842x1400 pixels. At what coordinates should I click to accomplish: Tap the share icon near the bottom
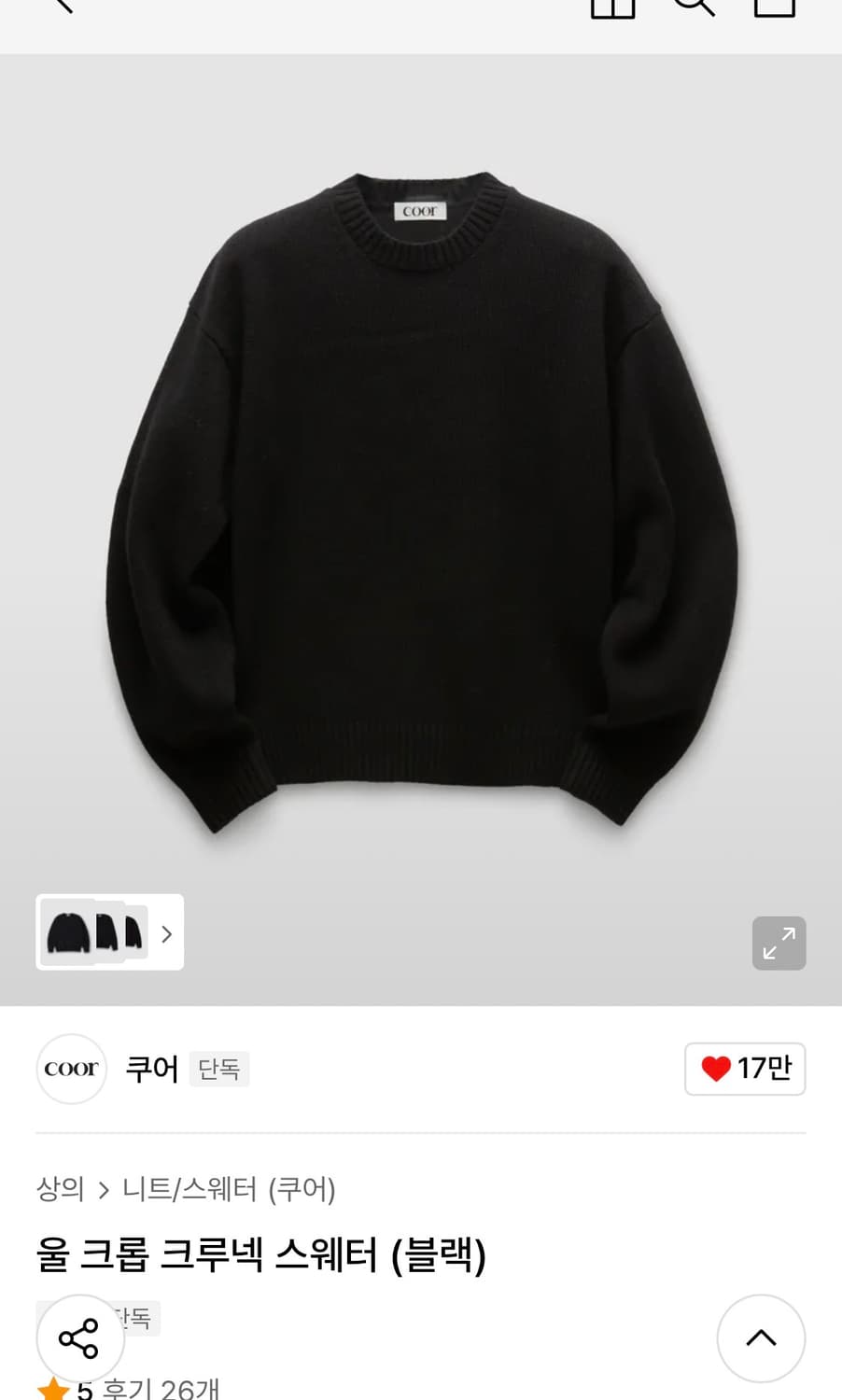(x=79, y=1337)
